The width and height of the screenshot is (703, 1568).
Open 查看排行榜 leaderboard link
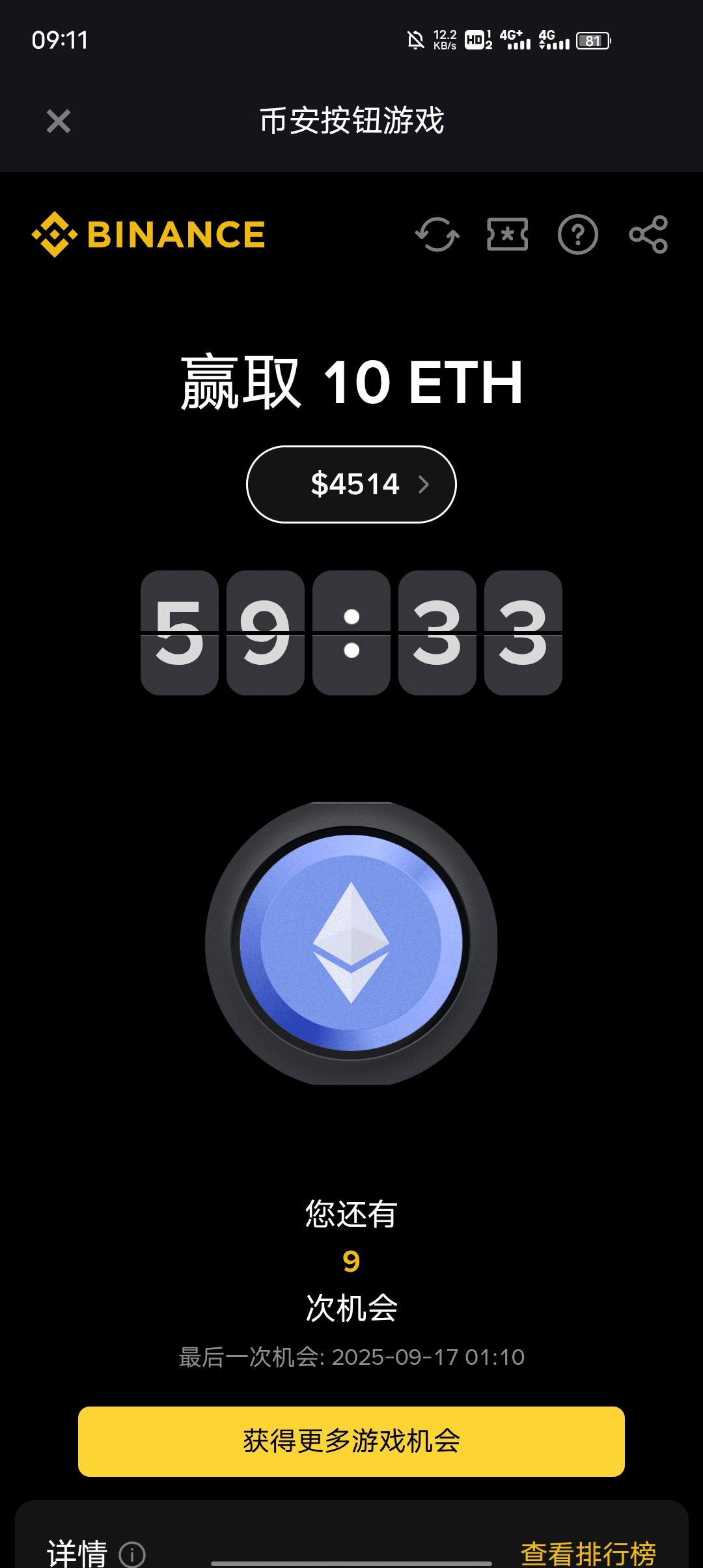pyautogui.click(x=588, y=1554)
